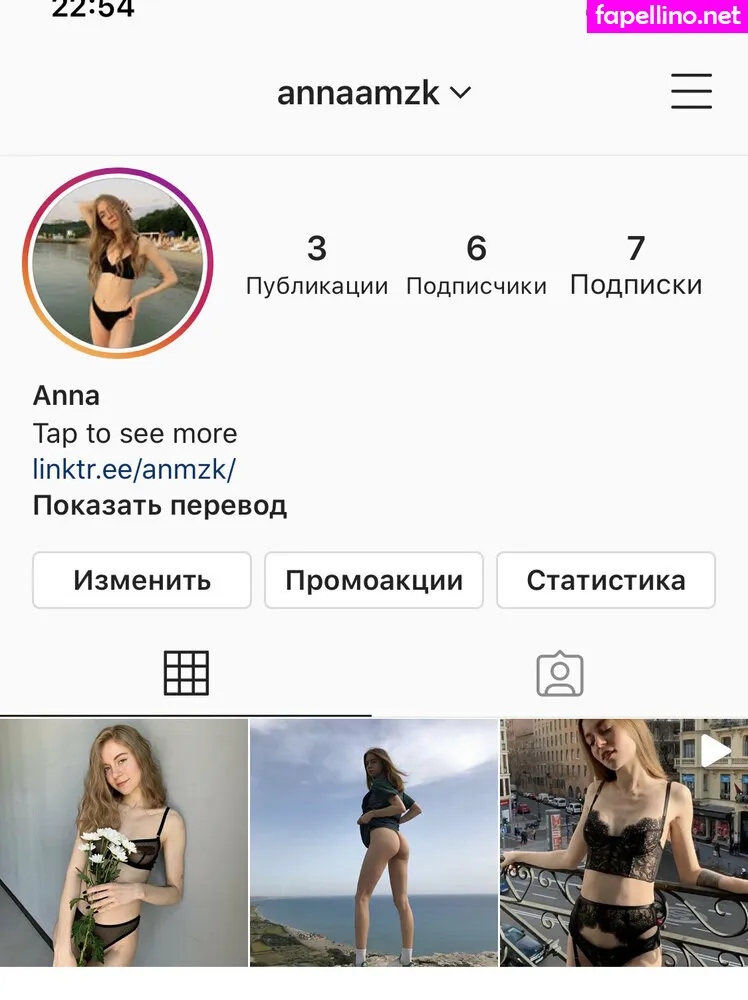
Task: Switch to the grid posts tab
Action: tap(186, 673)
